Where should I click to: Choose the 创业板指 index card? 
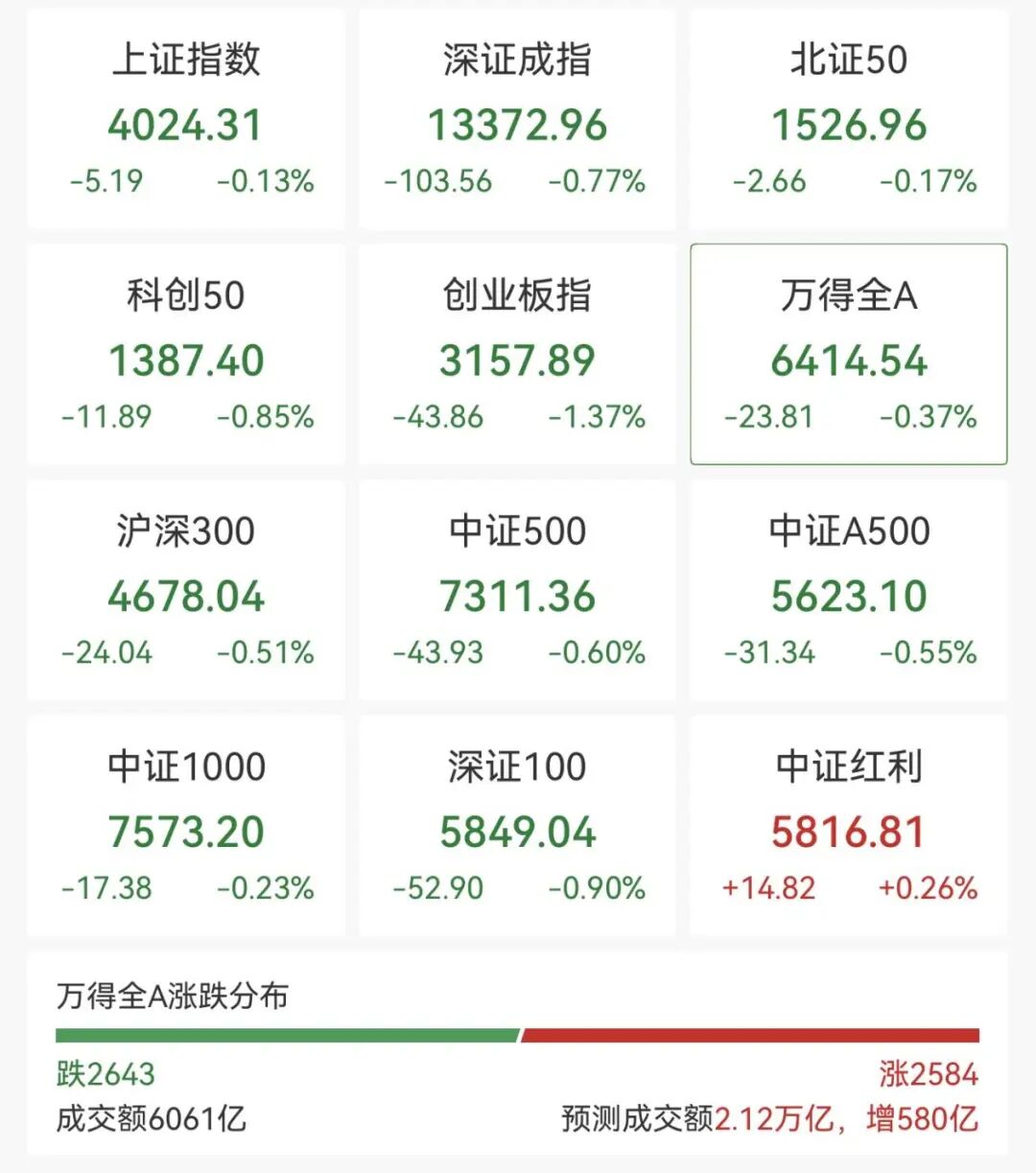(x=517, y=355)
